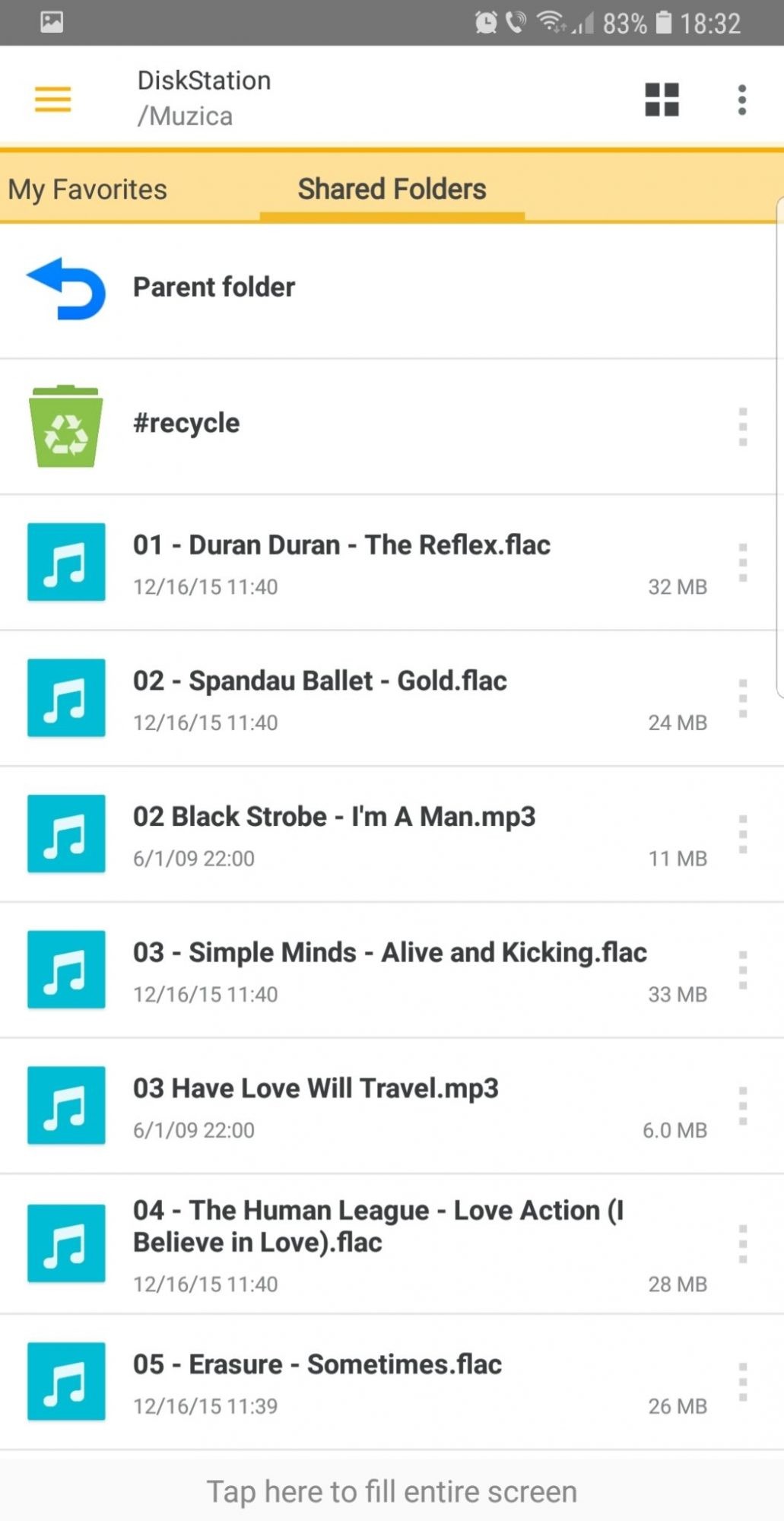The width and height of the screenshot is (784, 1521).
Task: Switch to grid view layout
Action: tap(662, 100)
